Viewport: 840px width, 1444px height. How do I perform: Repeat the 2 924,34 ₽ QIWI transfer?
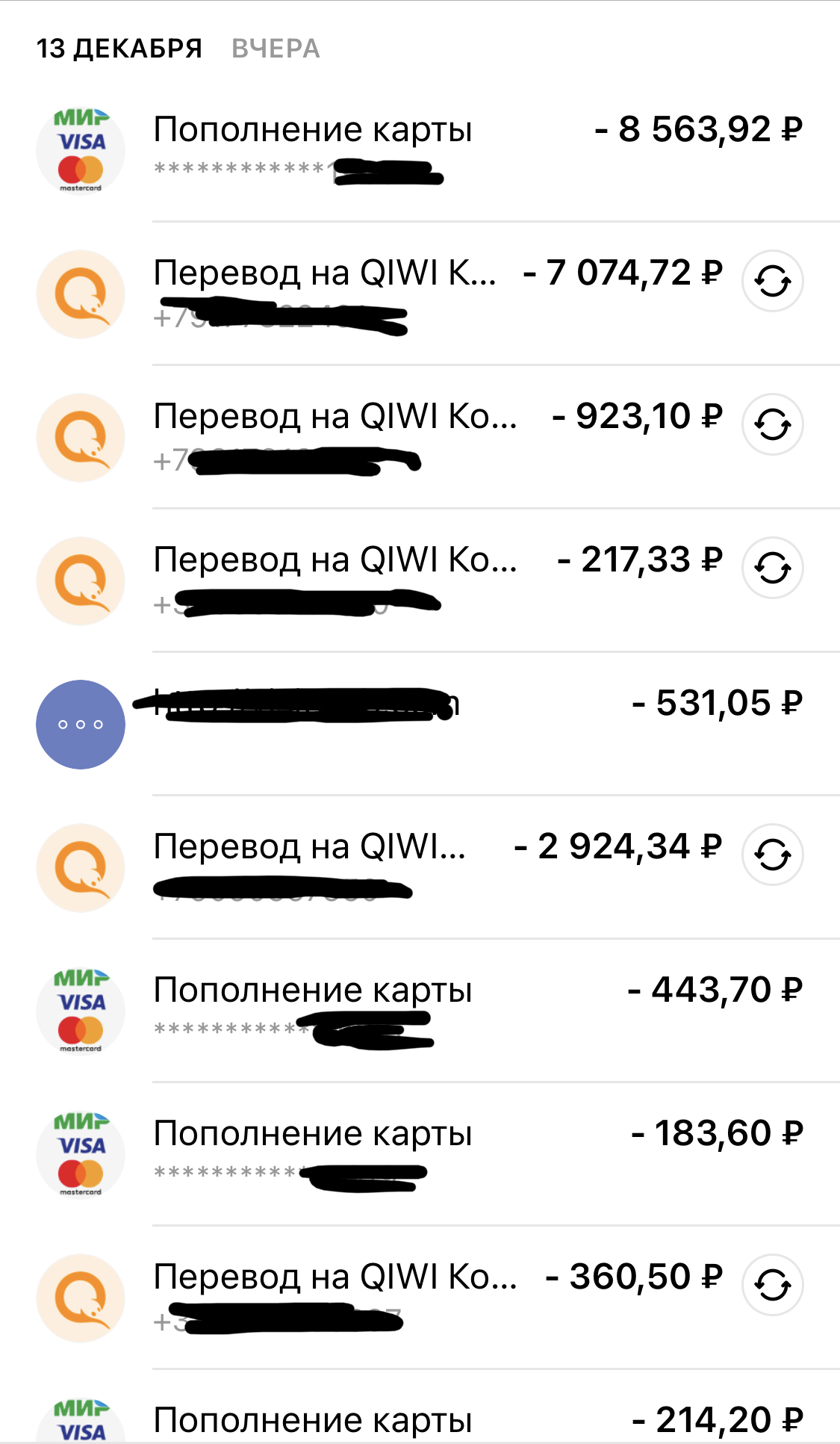pos(772,855)
